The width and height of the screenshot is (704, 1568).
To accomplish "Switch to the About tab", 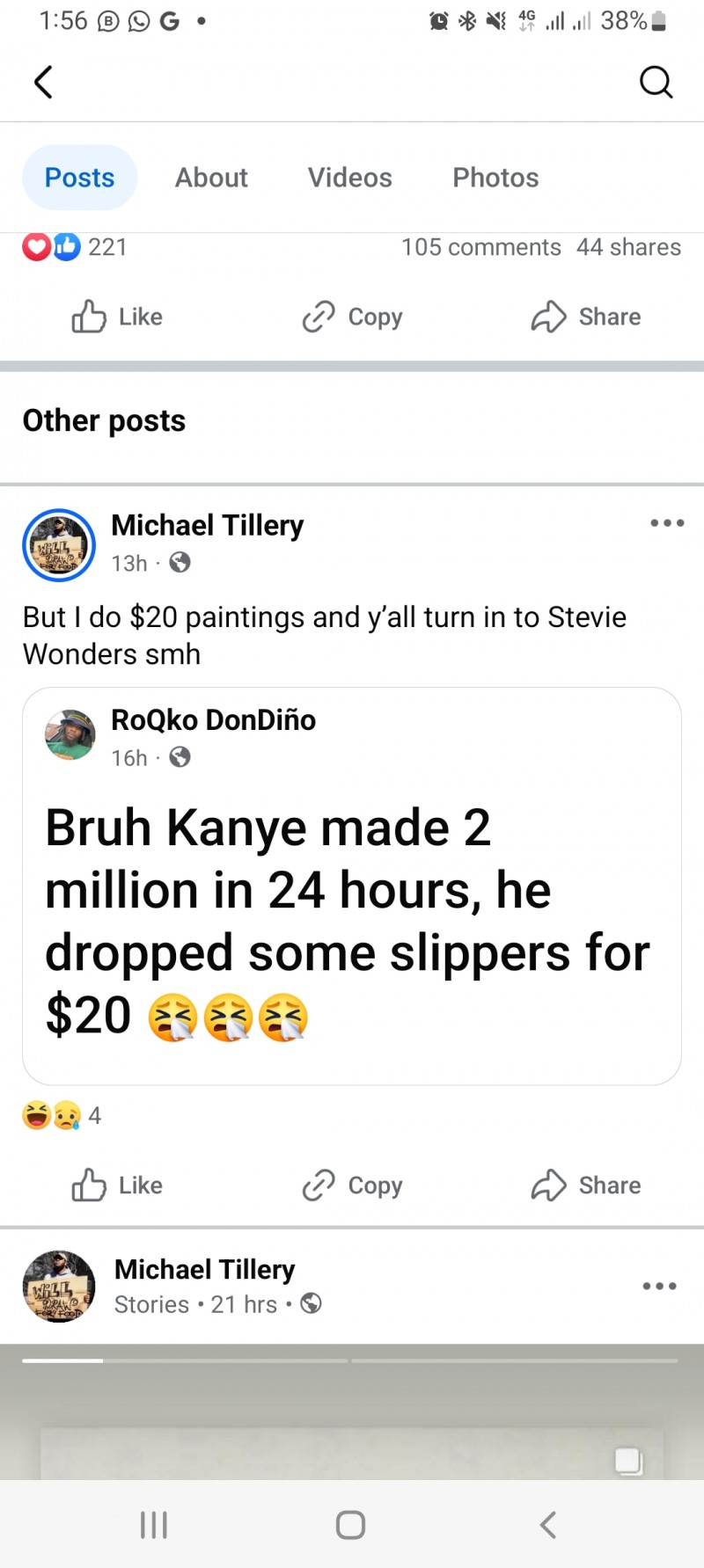I will (x=211, y=178).
